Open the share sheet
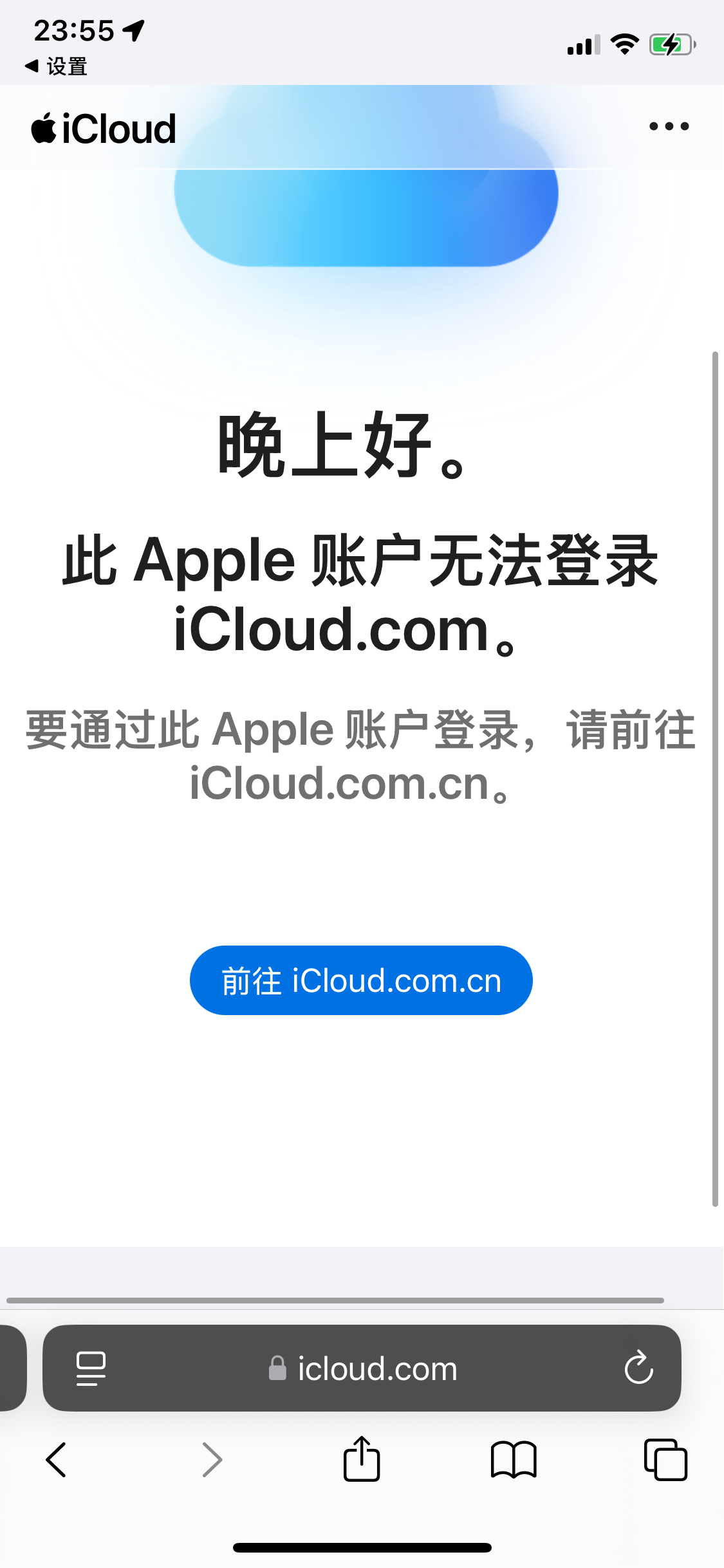The image size is (724, 1568). 362,1459
